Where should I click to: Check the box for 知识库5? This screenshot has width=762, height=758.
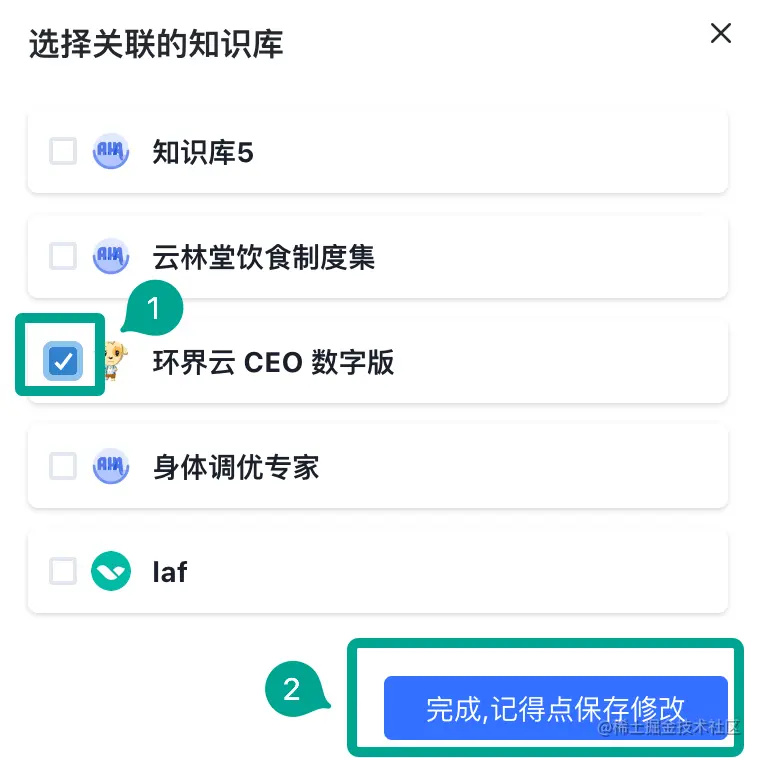(63, 152)
